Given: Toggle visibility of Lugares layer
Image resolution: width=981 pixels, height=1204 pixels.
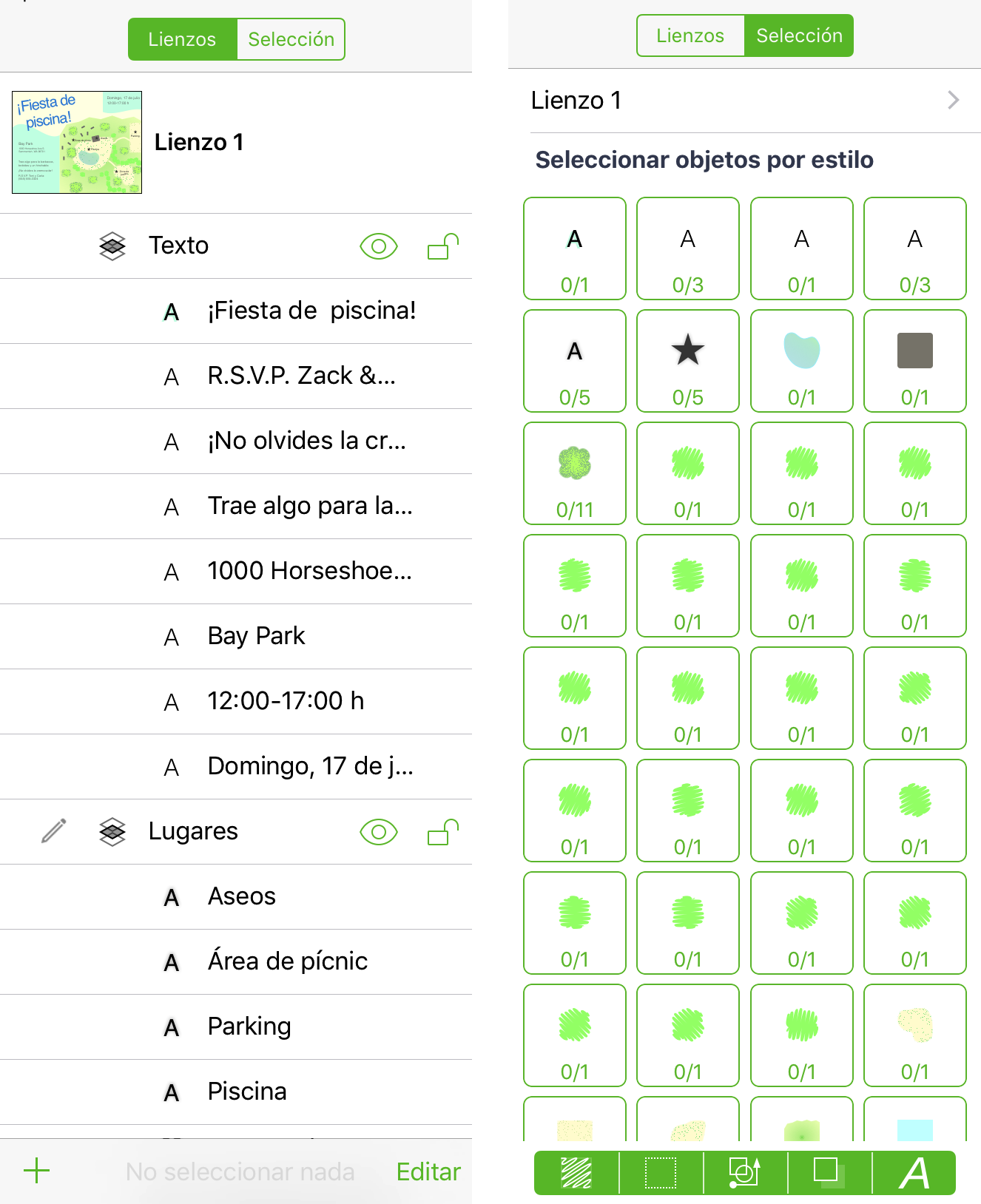Looking at the screenshot, I should coord(378,832).
